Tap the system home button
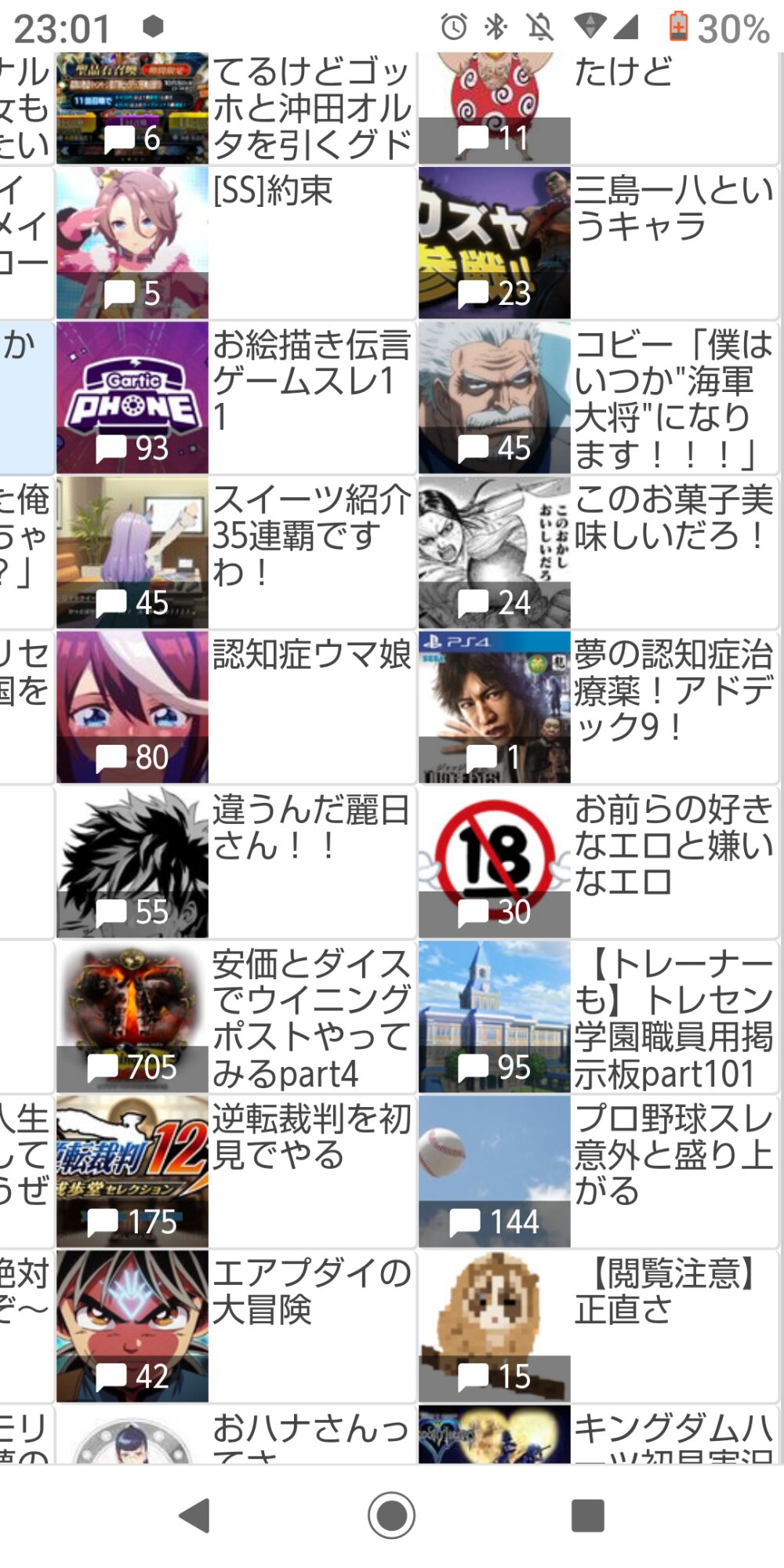The height and width of the screenshot is (1568, 784). click(391, 1515)
